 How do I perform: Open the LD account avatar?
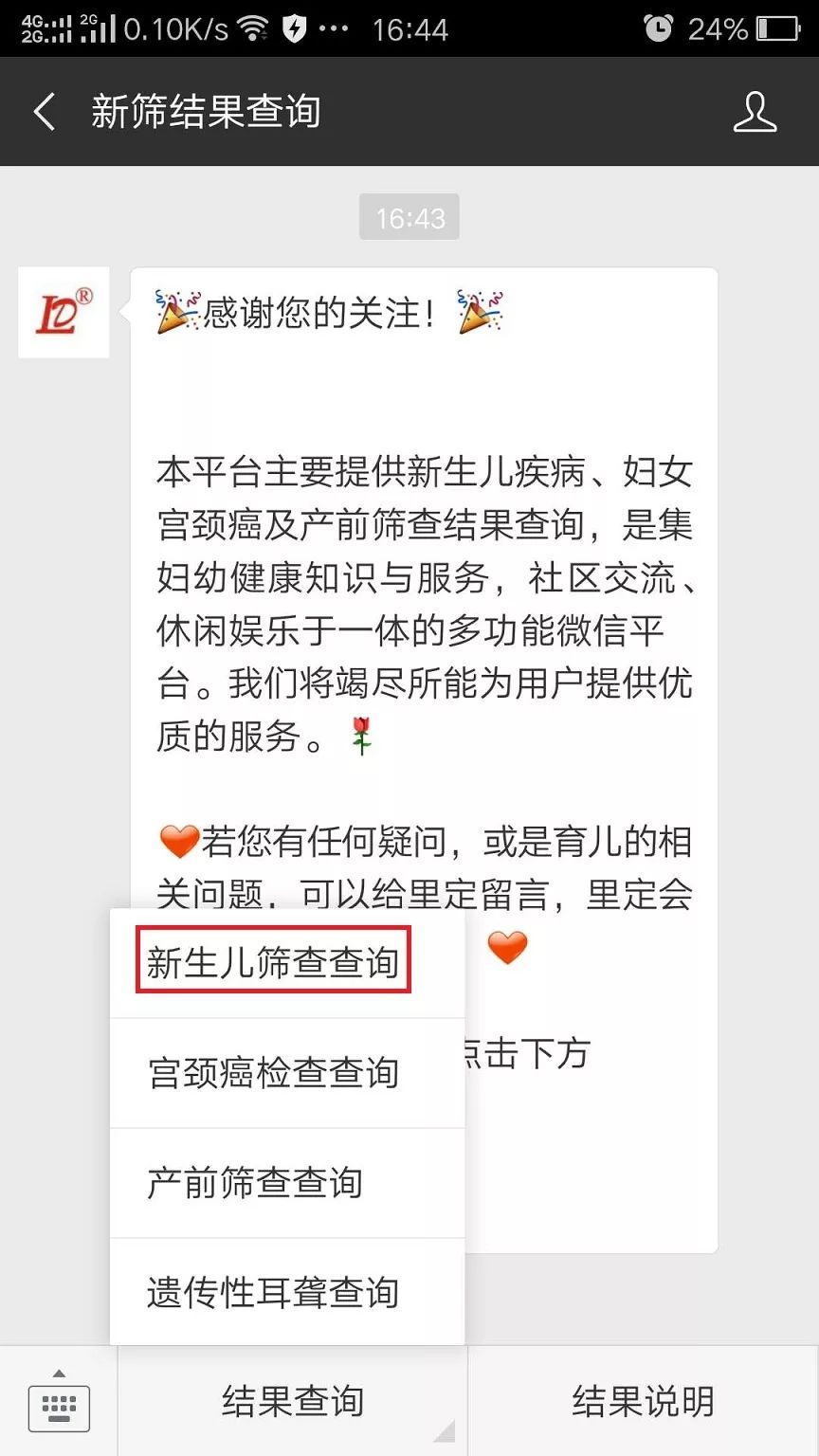[64, 313]
